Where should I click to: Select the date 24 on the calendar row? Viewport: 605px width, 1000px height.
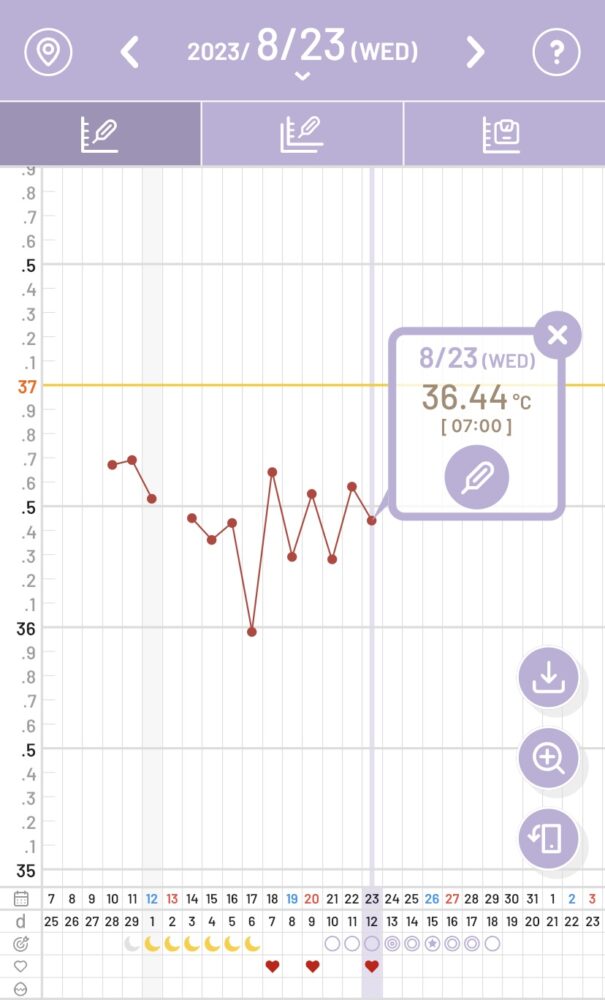tap(391, 899)
